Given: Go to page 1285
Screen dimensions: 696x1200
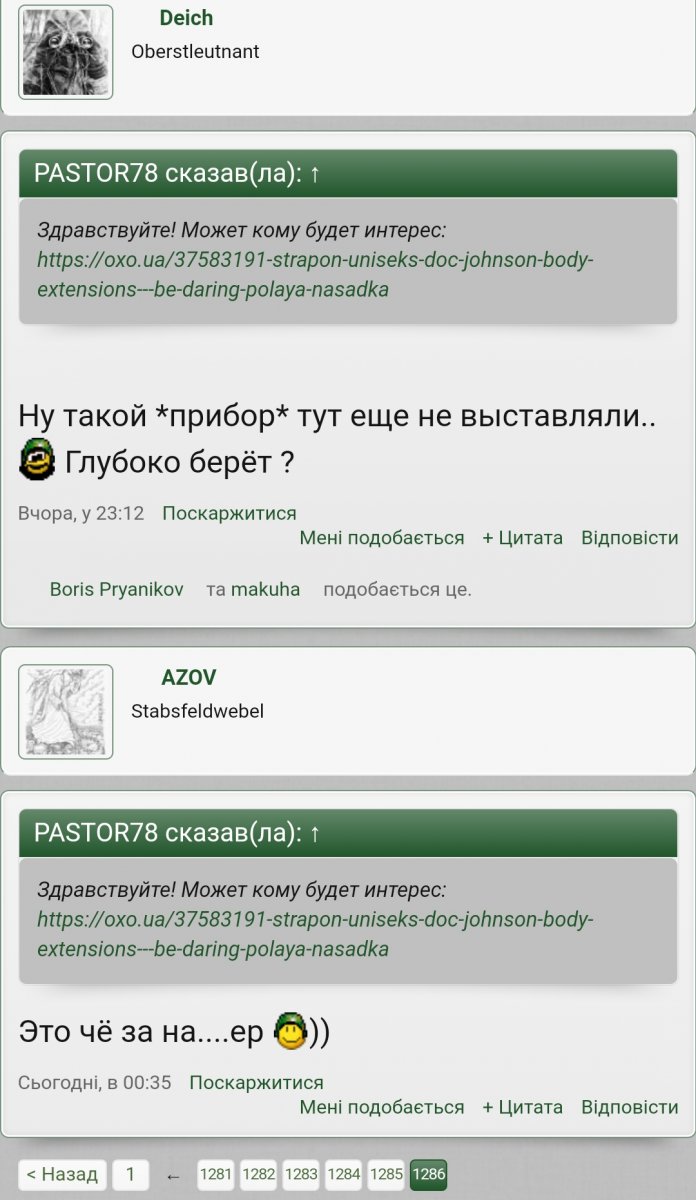Looking at the screenshot, I should pos(386,1174).
